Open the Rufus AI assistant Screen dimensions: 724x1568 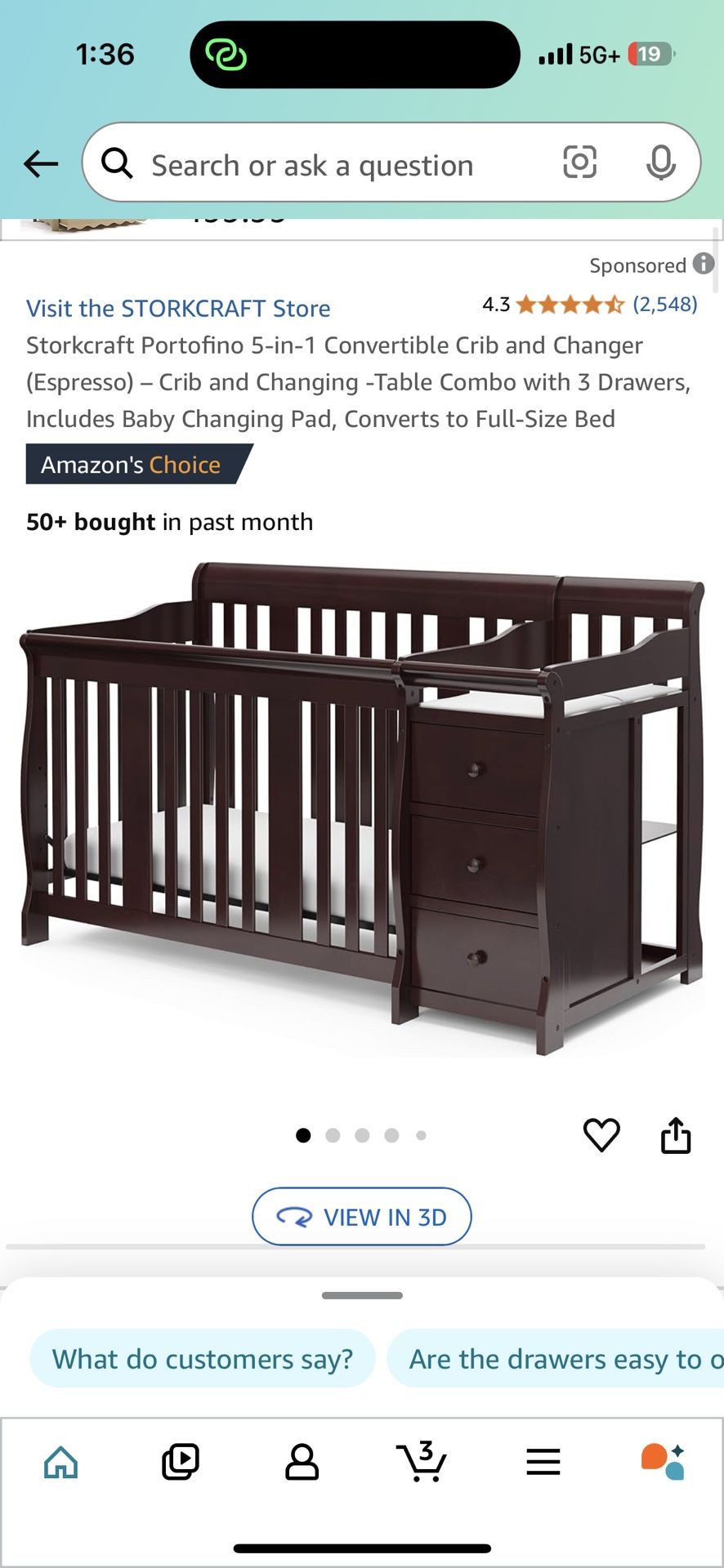[x=663, y=1462]
